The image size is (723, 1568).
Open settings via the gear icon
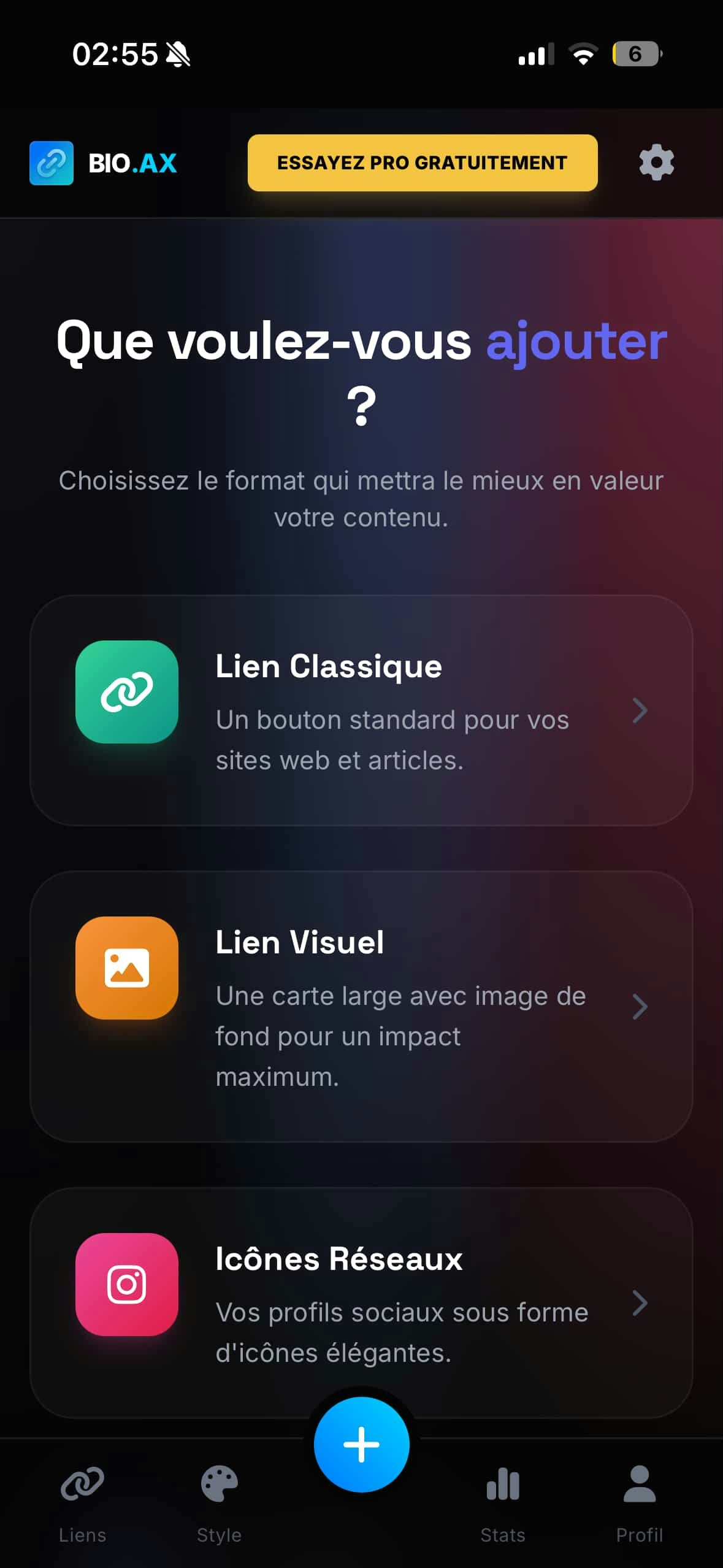tap(655, 163)
